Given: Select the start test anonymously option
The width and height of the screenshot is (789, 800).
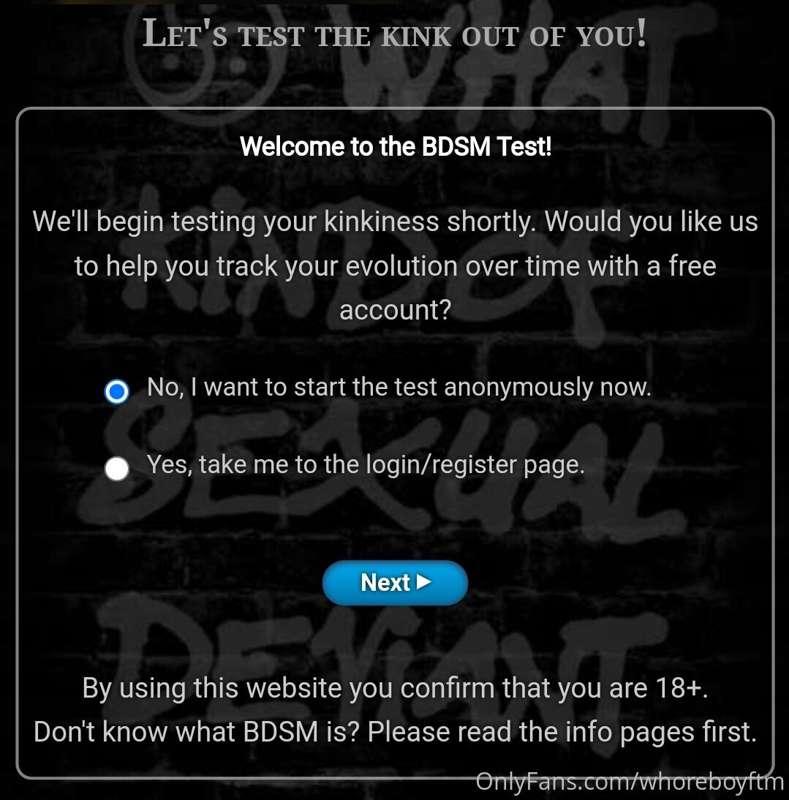Looking at the screenshot, I should 117,391.
